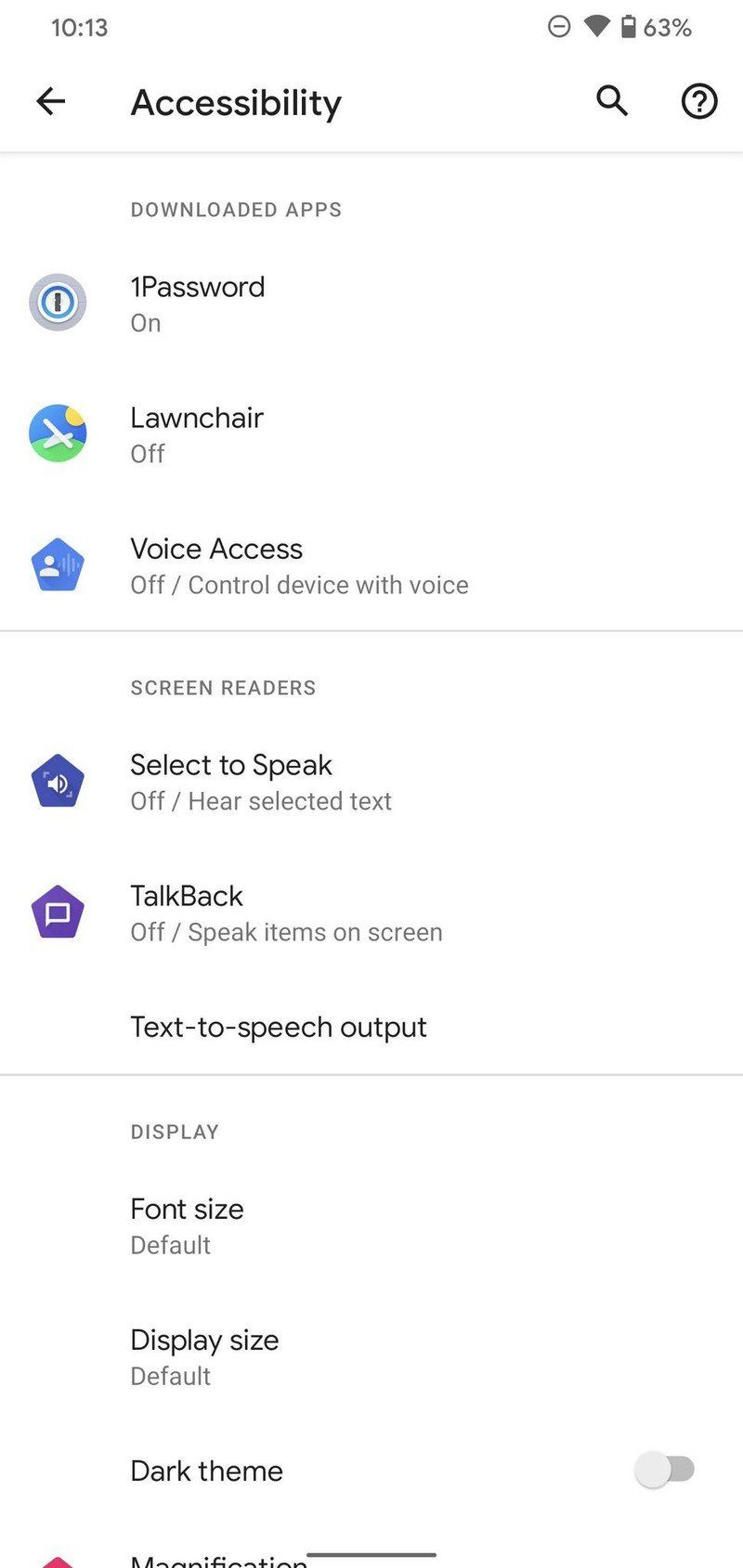Tap the back arrow in the toolbar
This screenshot has width=743, height=1568.
51,101
